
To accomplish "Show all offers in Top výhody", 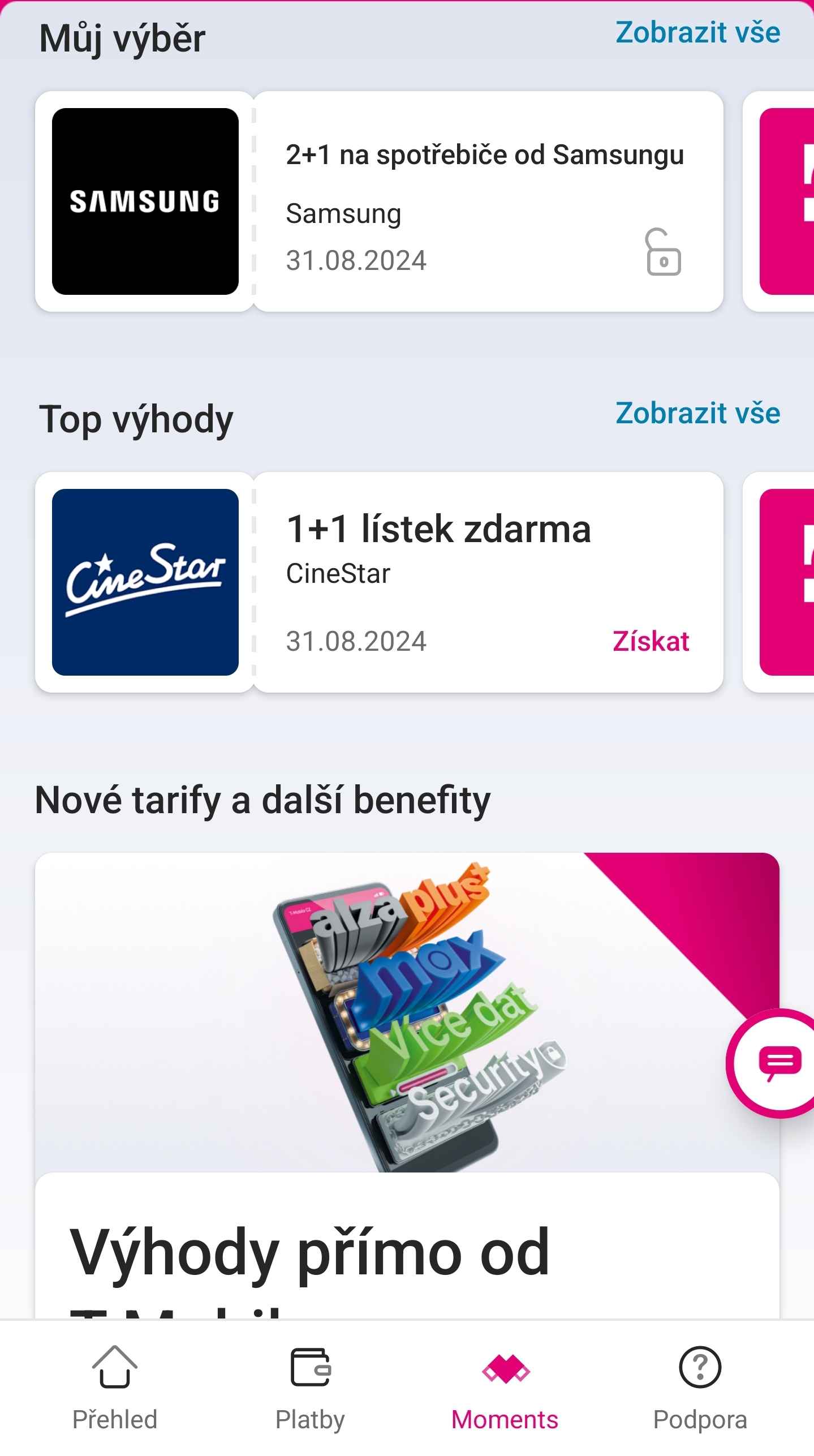I will pyautogui.click(x=697, y=413).
